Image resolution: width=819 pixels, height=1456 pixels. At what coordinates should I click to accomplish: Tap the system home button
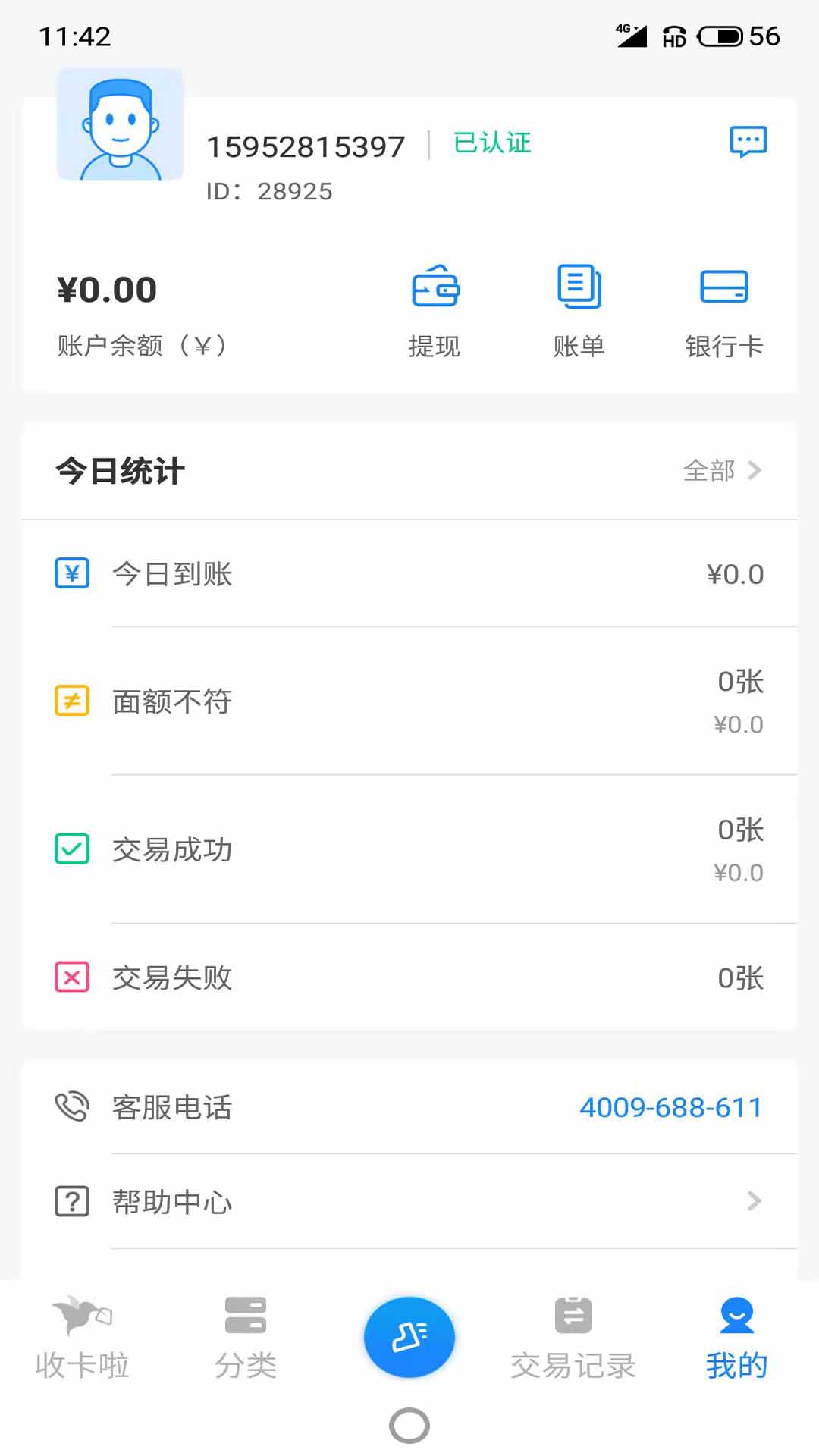click(x=409, y=1426)
